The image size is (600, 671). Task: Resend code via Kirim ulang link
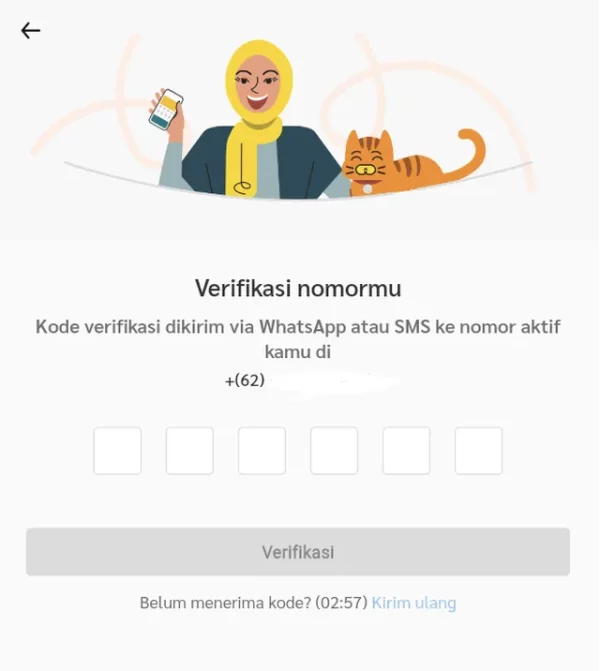414,603
